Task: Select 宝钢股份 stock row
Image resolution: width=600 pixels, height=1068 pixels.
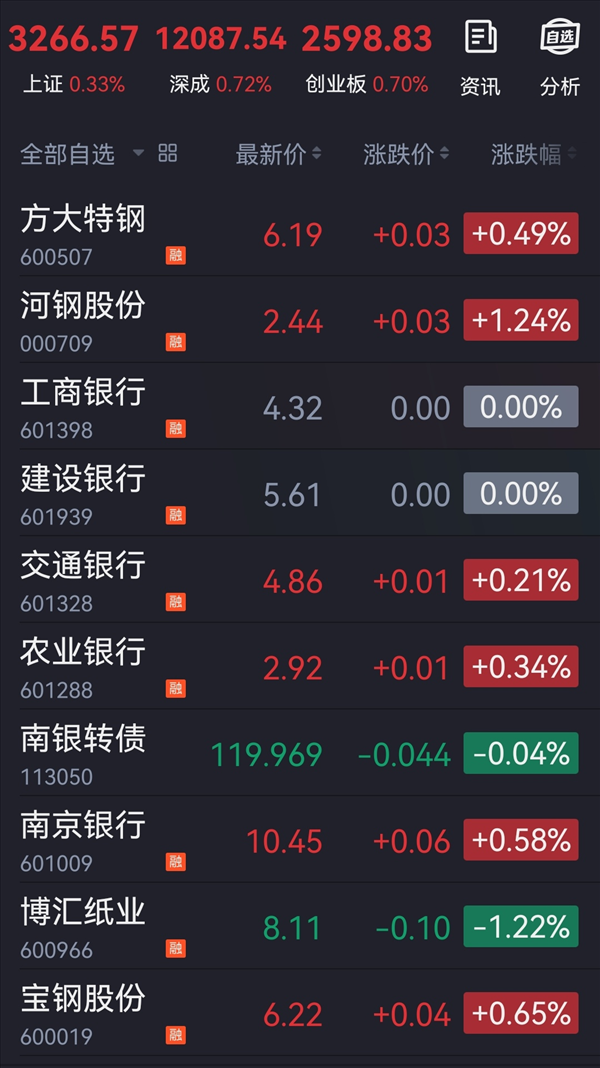Action: 300,1011
